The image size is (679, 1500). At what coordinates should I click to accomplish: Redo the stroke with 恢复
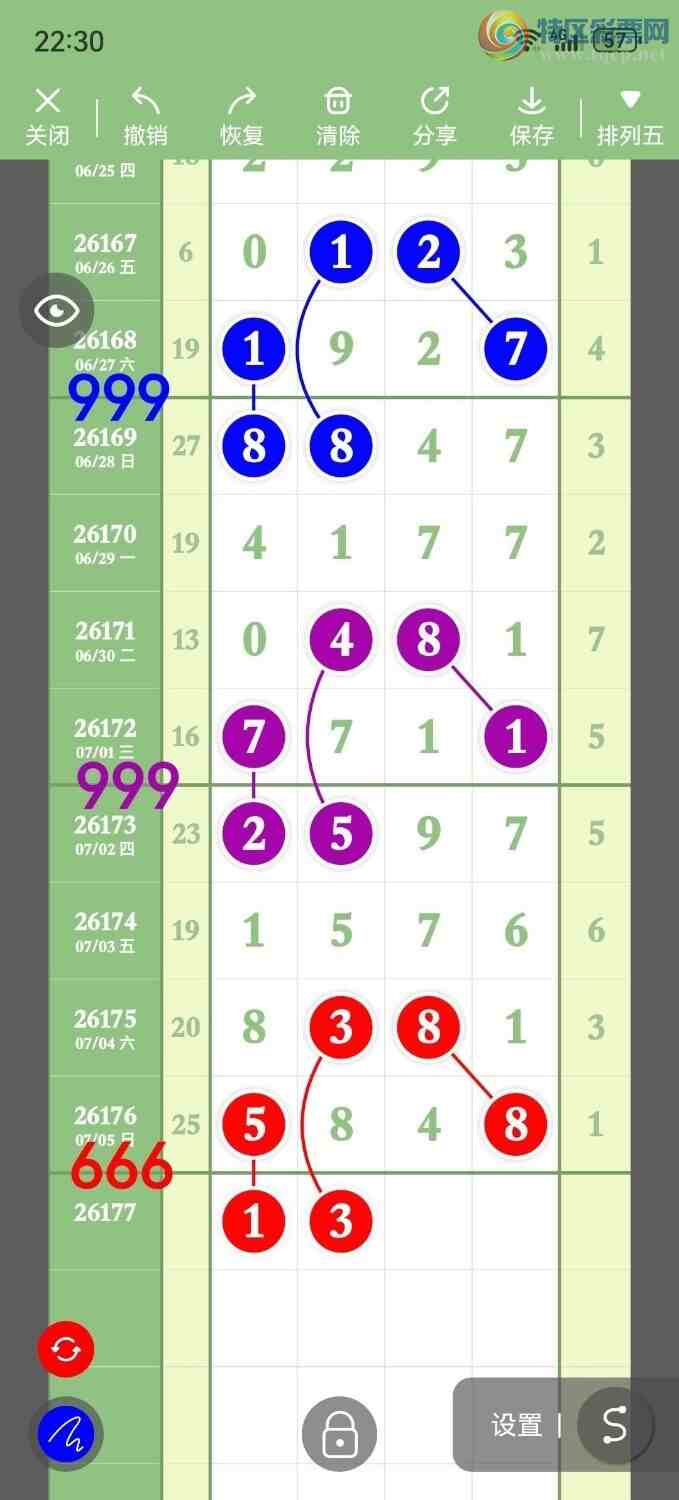[241, 117]
